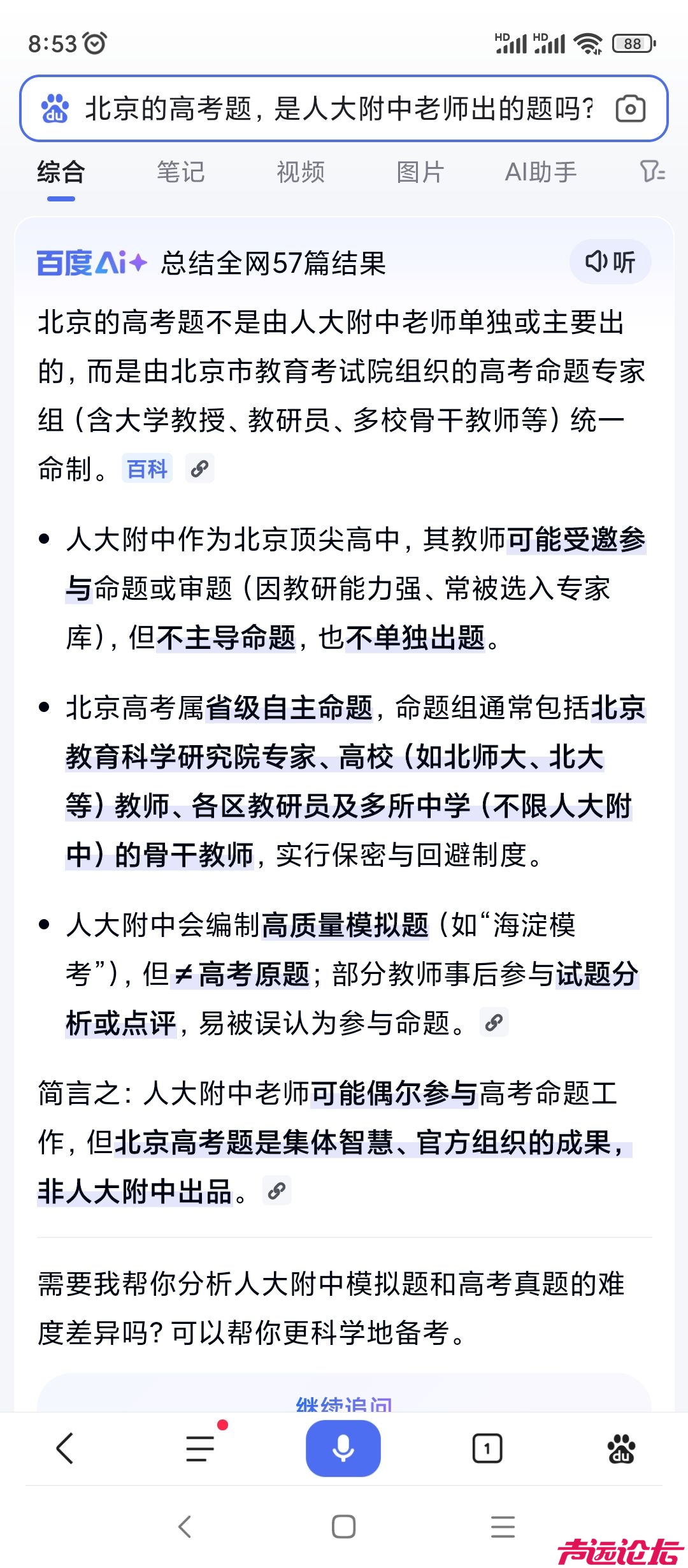Open the tab switcher showing 1
This screenshot has height=1568, width=688.
pyautogui.click(x=487, y=1449)
